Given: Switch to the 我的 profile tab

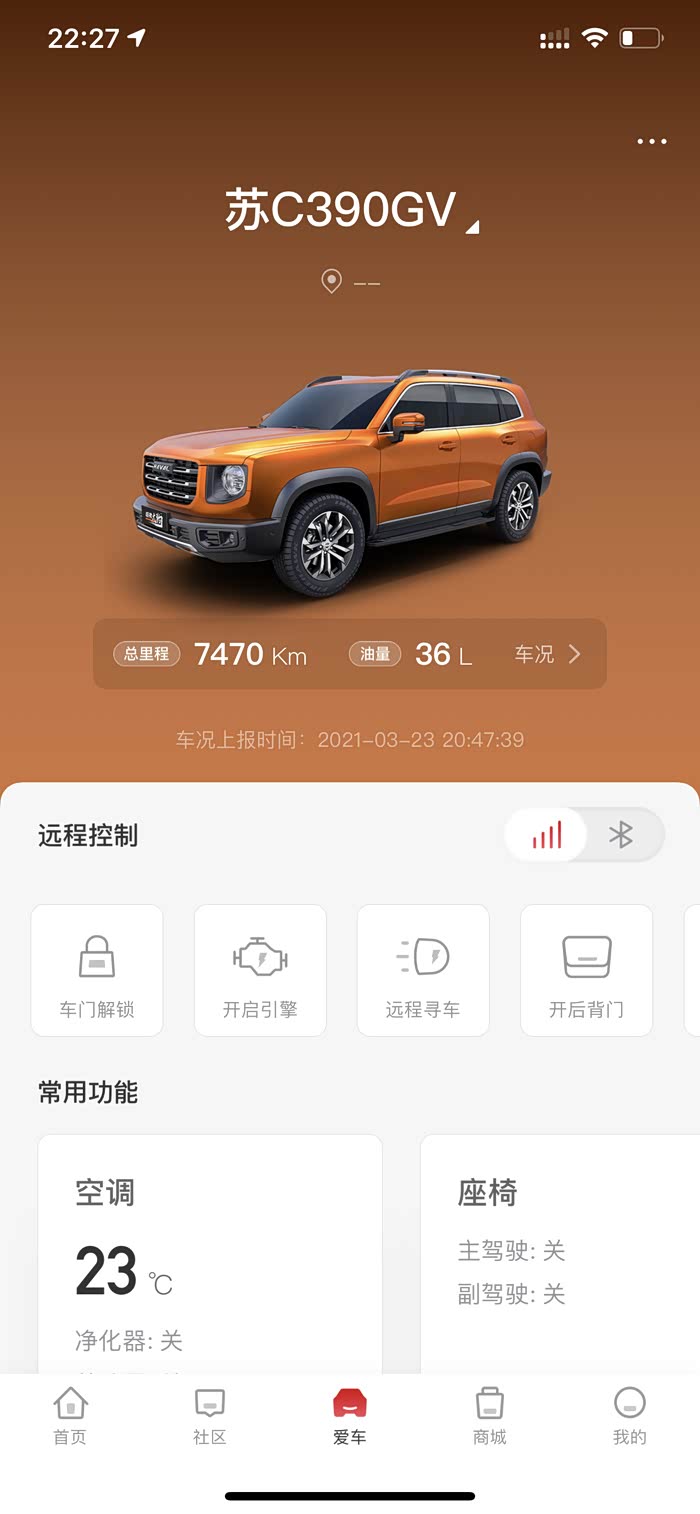Looking at the screenshot, I should [630, 1416].
